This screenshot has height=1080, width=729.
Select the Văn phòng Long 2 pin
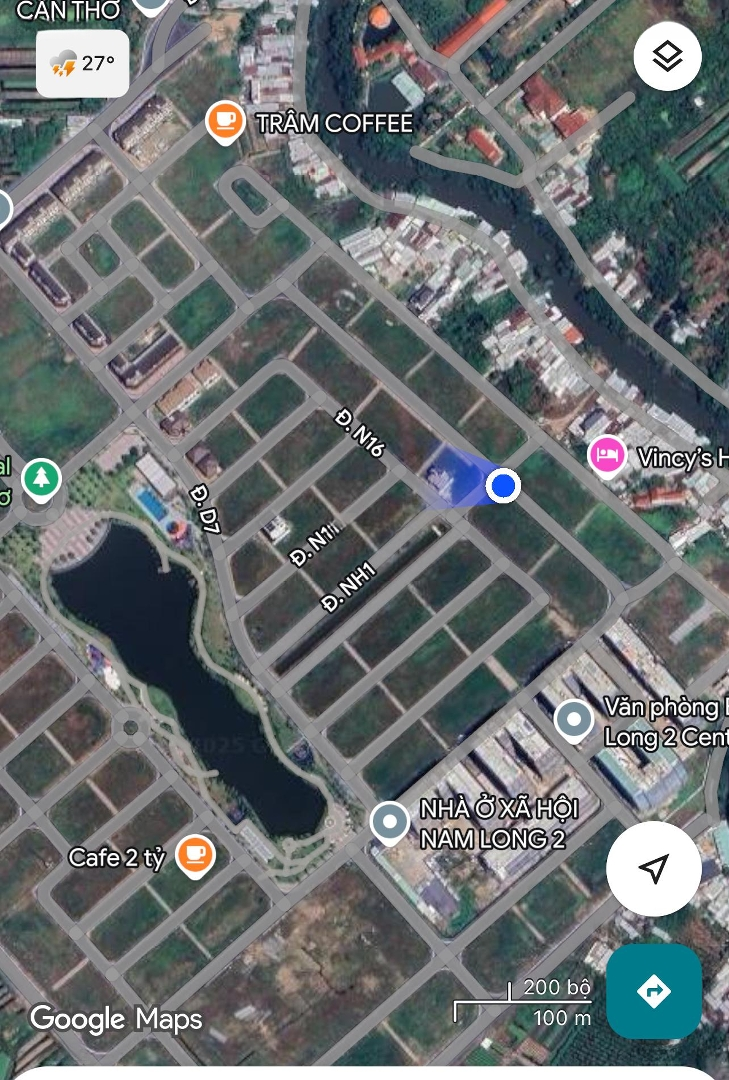[574, 720]
